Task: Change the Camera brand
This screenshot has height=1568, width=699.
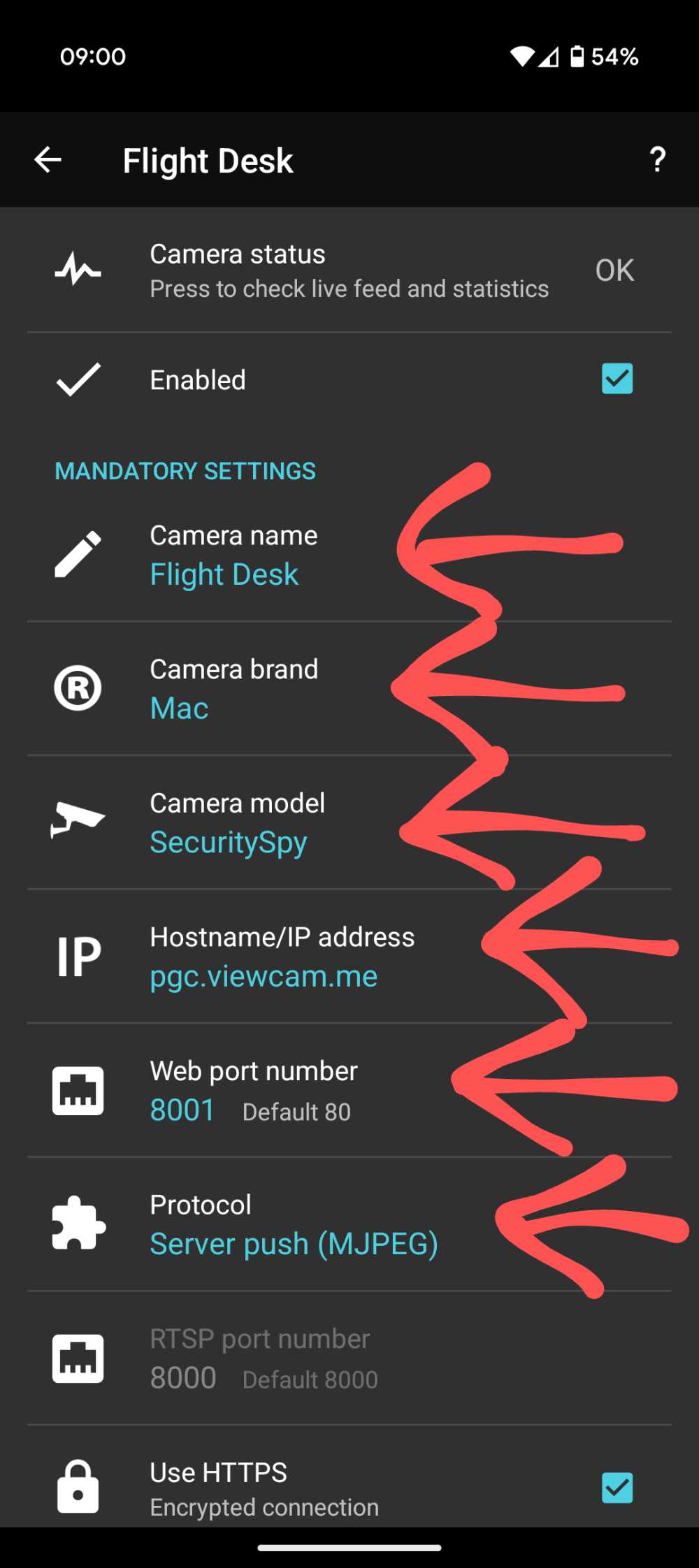Action: 233,689
